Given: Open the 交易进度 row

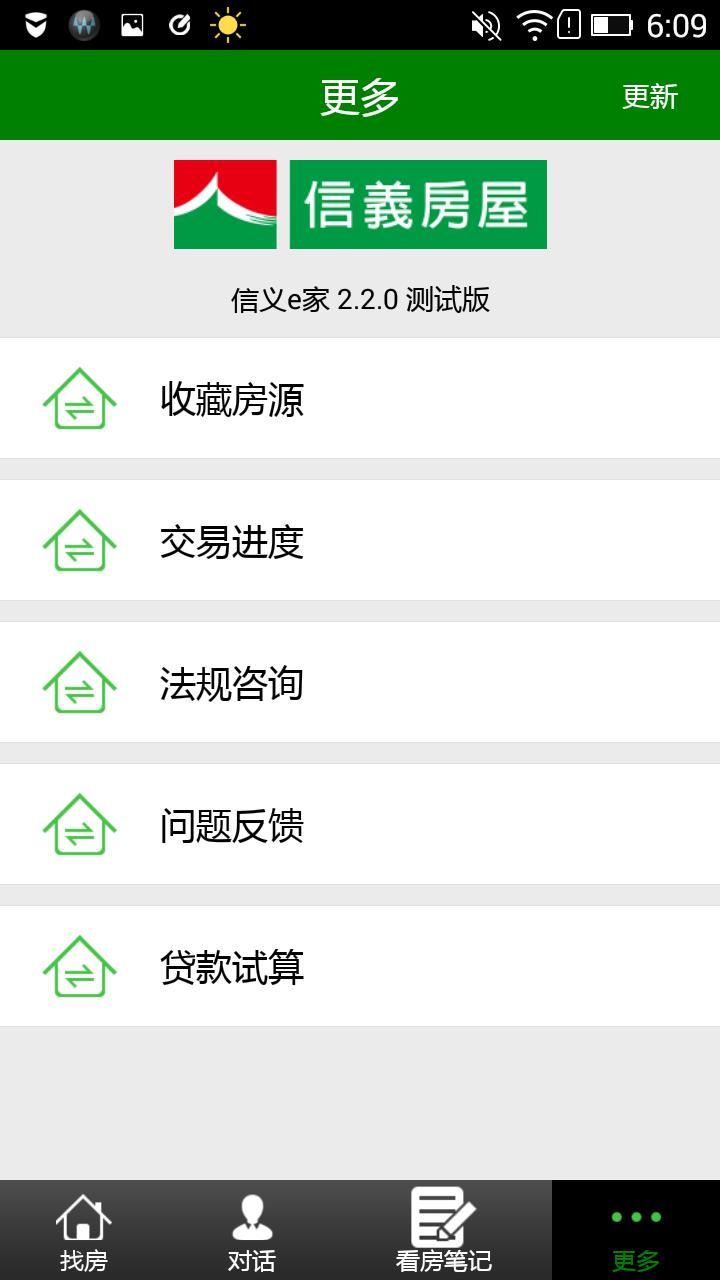Looking at the screenshot, I should (360, 540).
